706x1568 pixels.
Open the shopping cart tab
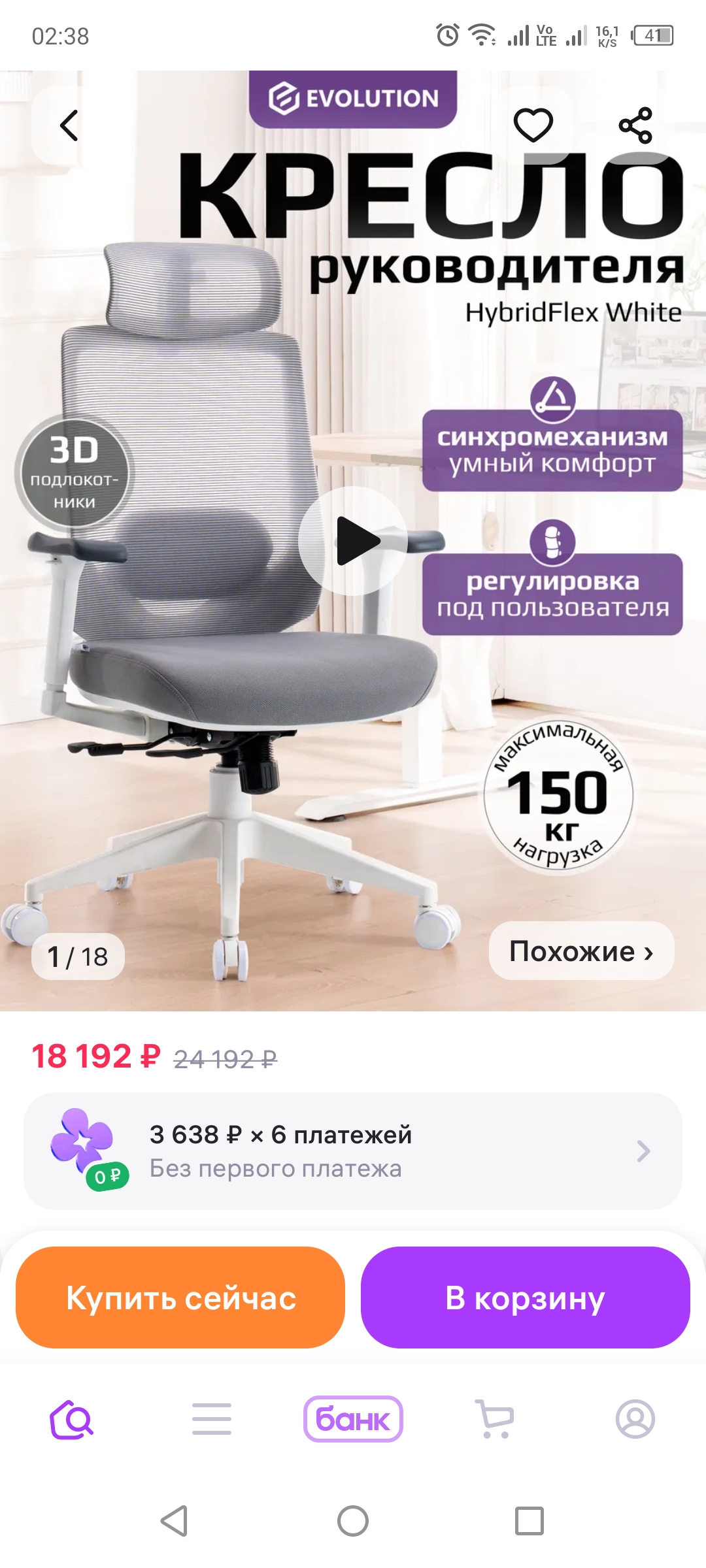coord(494,1419)
